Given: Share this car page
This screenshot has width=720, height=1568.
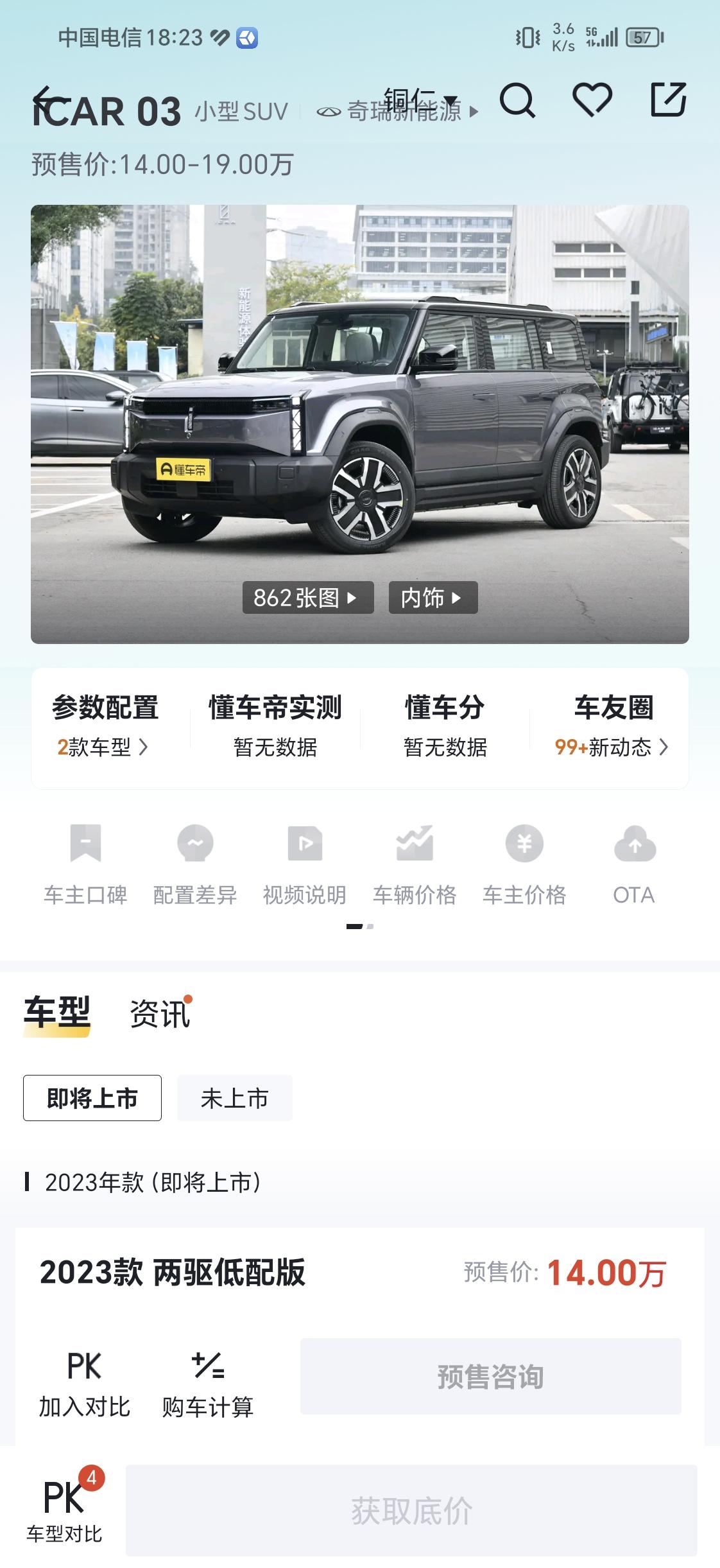Looking at the screenshot, I should point(668,100).
